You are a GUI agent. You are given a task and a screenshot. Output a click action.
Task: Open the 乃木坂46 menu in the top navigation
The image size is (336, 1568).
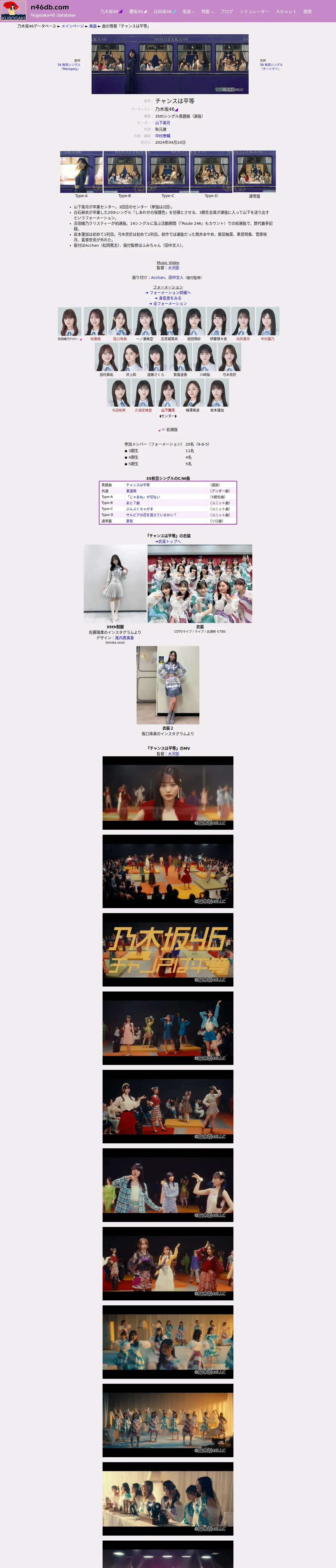coord(111,11)
